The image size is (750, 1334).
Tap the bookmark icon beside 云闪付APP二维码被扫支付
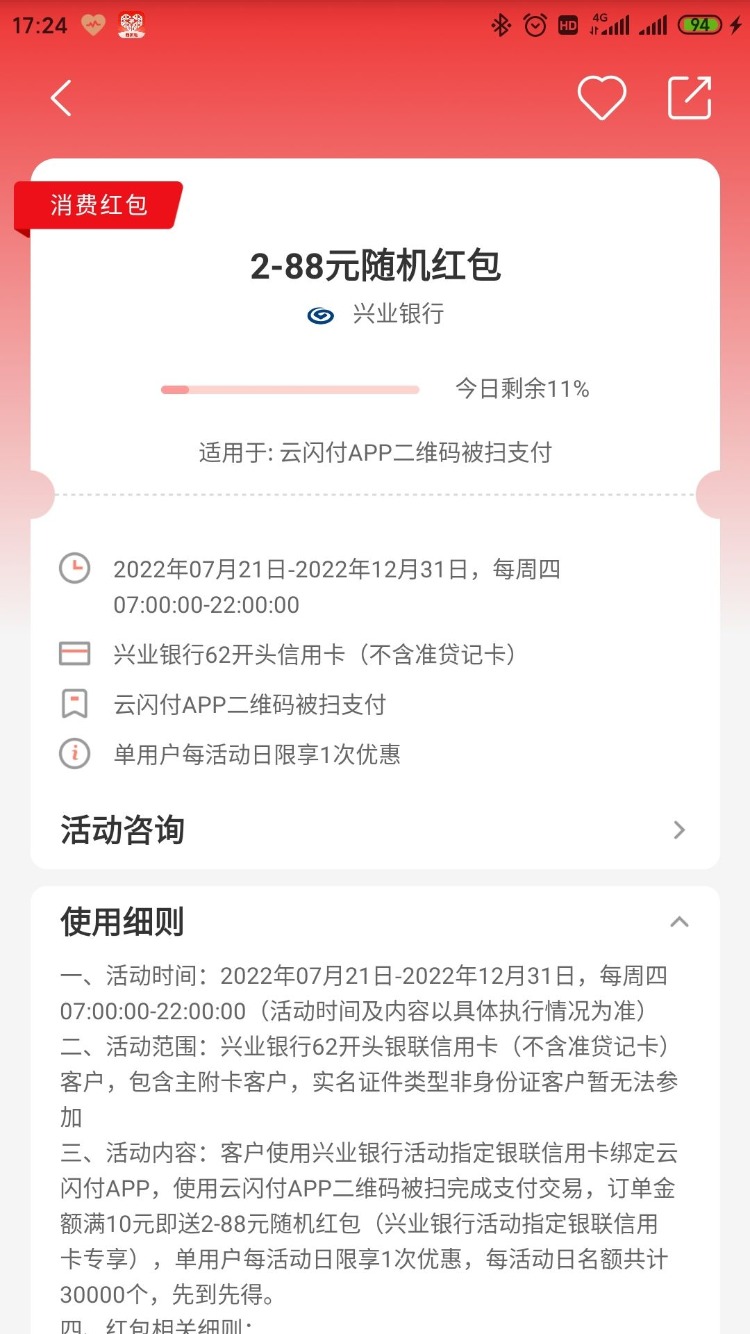point(75,704)
